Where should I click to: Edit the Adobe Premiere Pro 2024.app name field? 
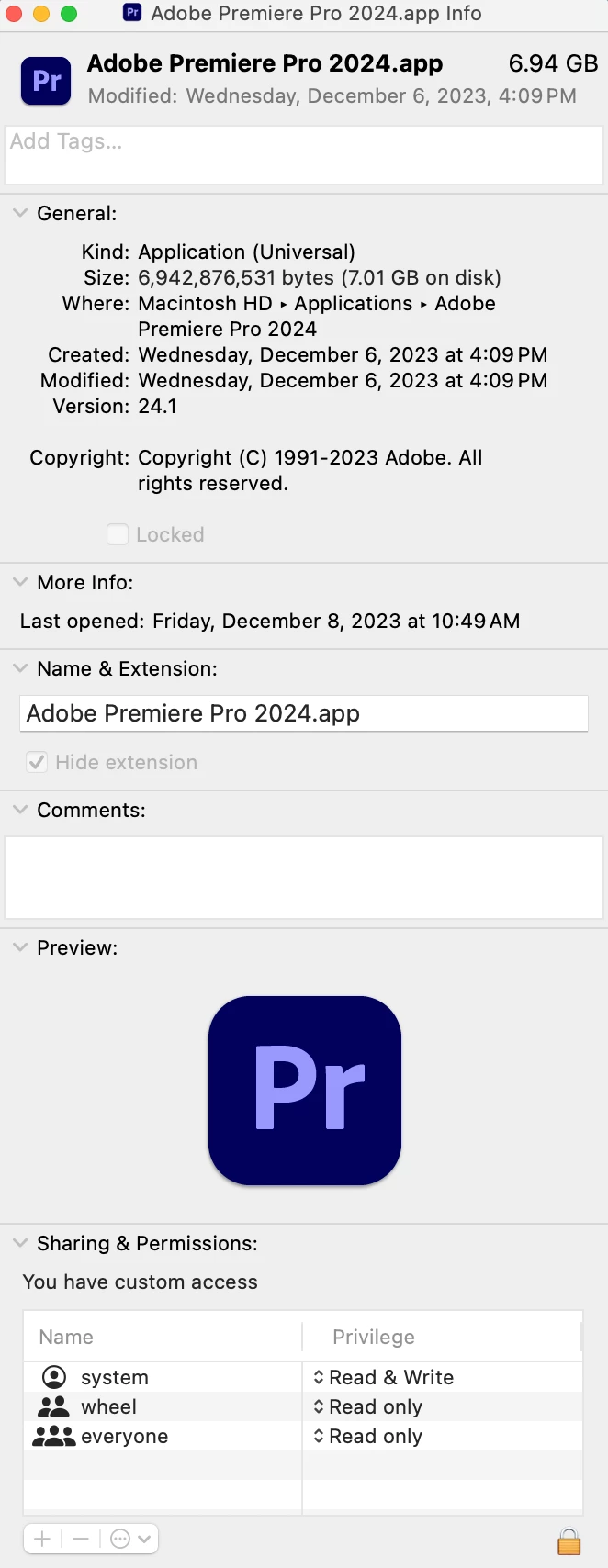click(303, 713)
